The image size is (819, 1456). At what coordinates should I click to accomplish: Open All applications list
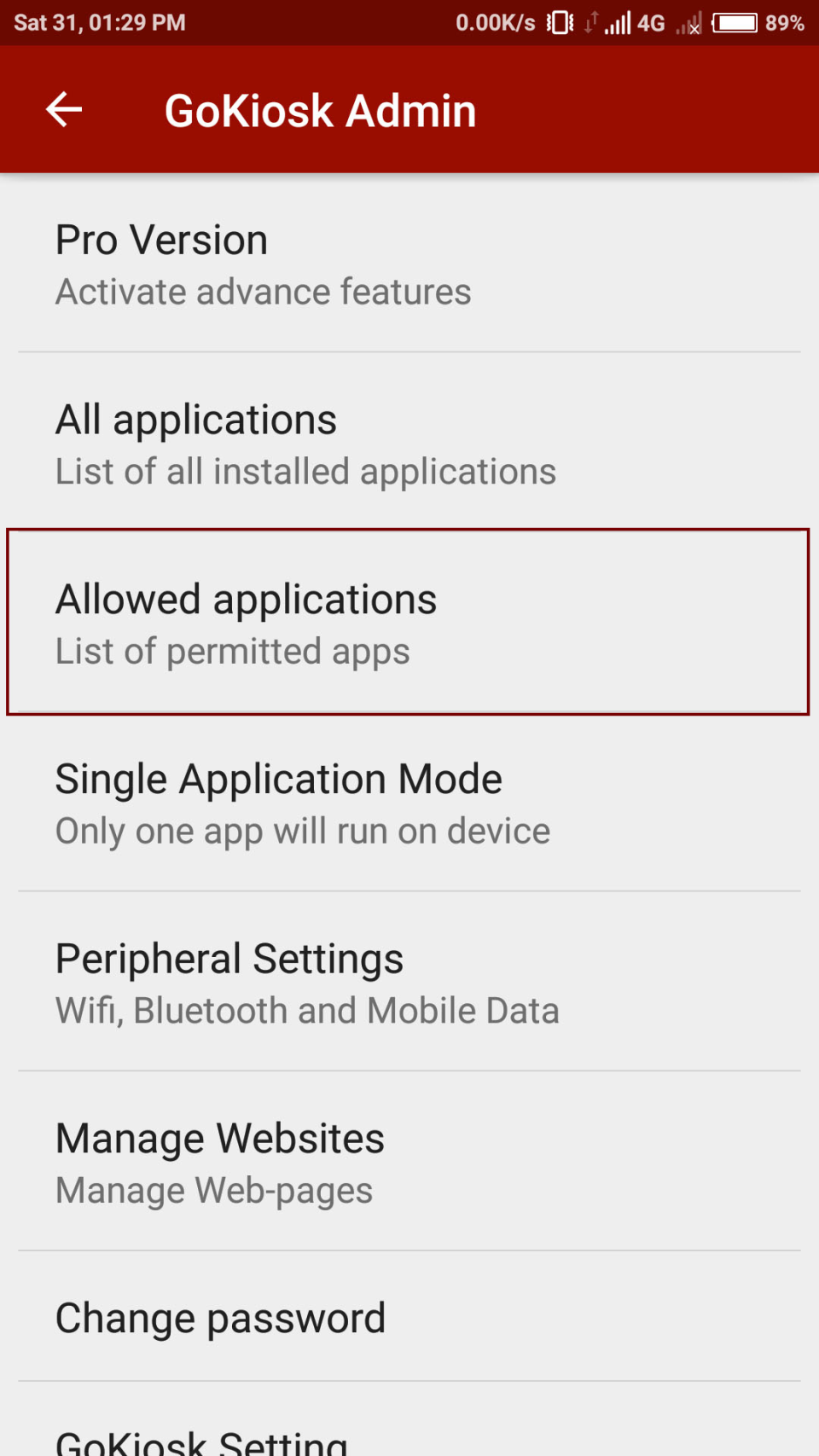(x=409, y=444)
